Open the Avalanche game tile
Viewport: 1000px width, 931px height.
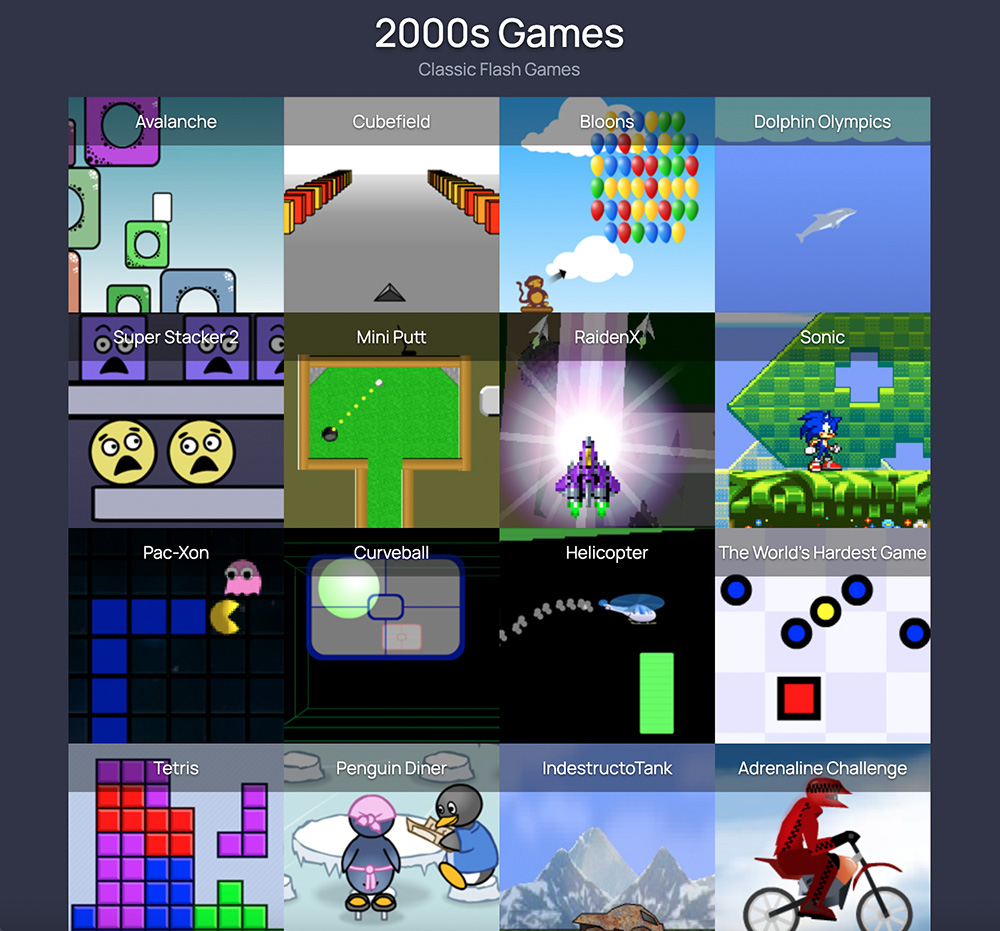[x=176, y=205]
